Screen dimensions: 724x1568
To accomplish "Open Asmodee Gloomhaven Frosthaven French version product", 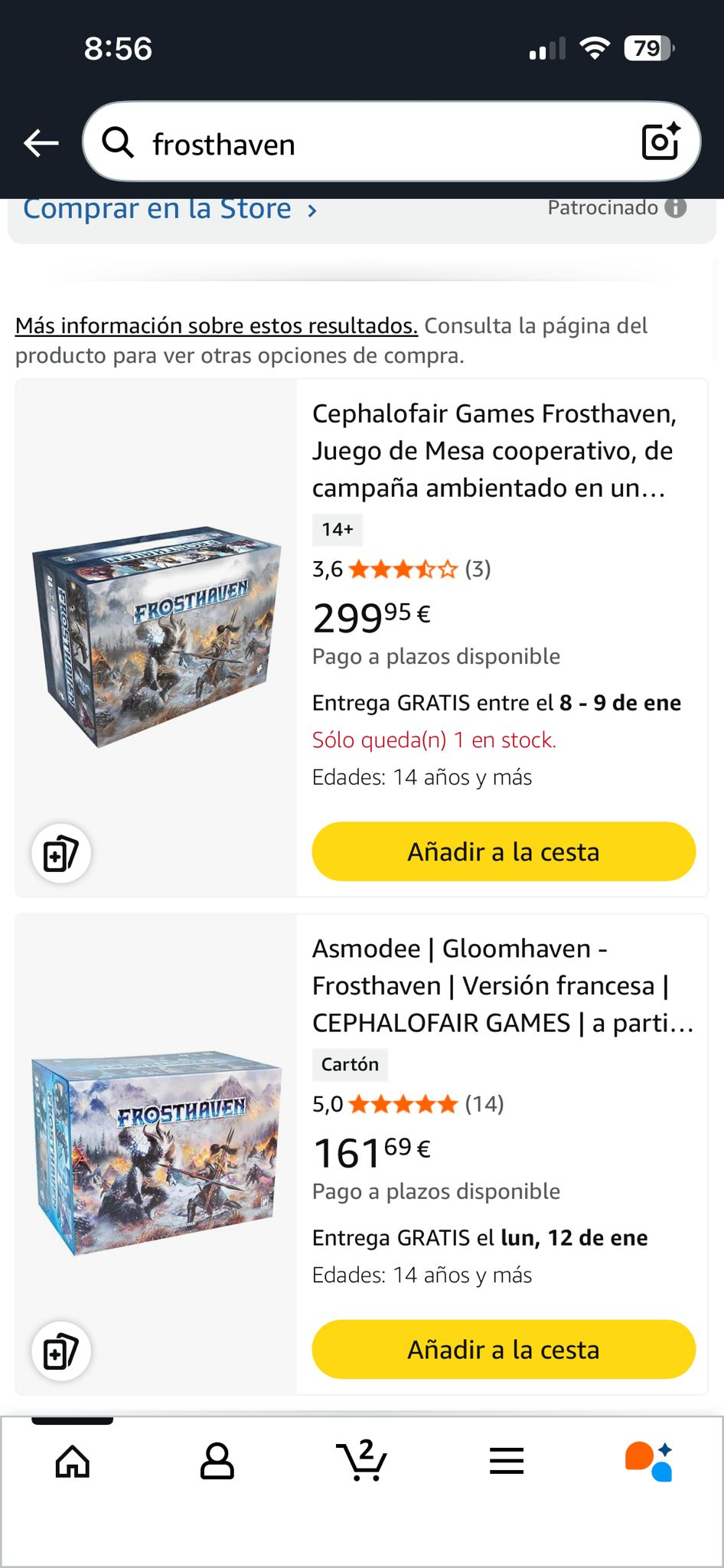I will click(x=502, y=985).
